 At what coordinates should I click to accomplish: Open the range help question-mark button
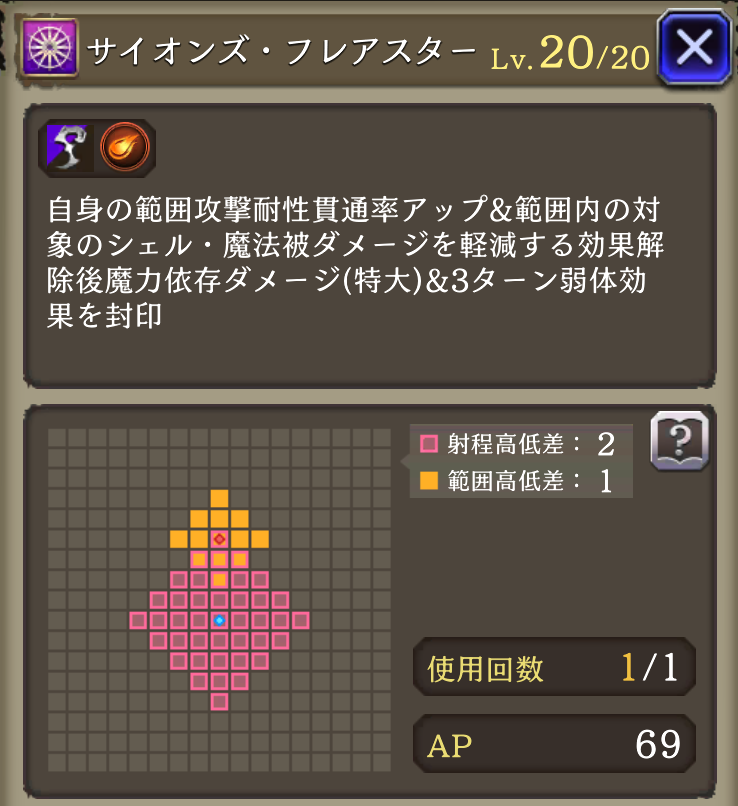pos(679,440)
